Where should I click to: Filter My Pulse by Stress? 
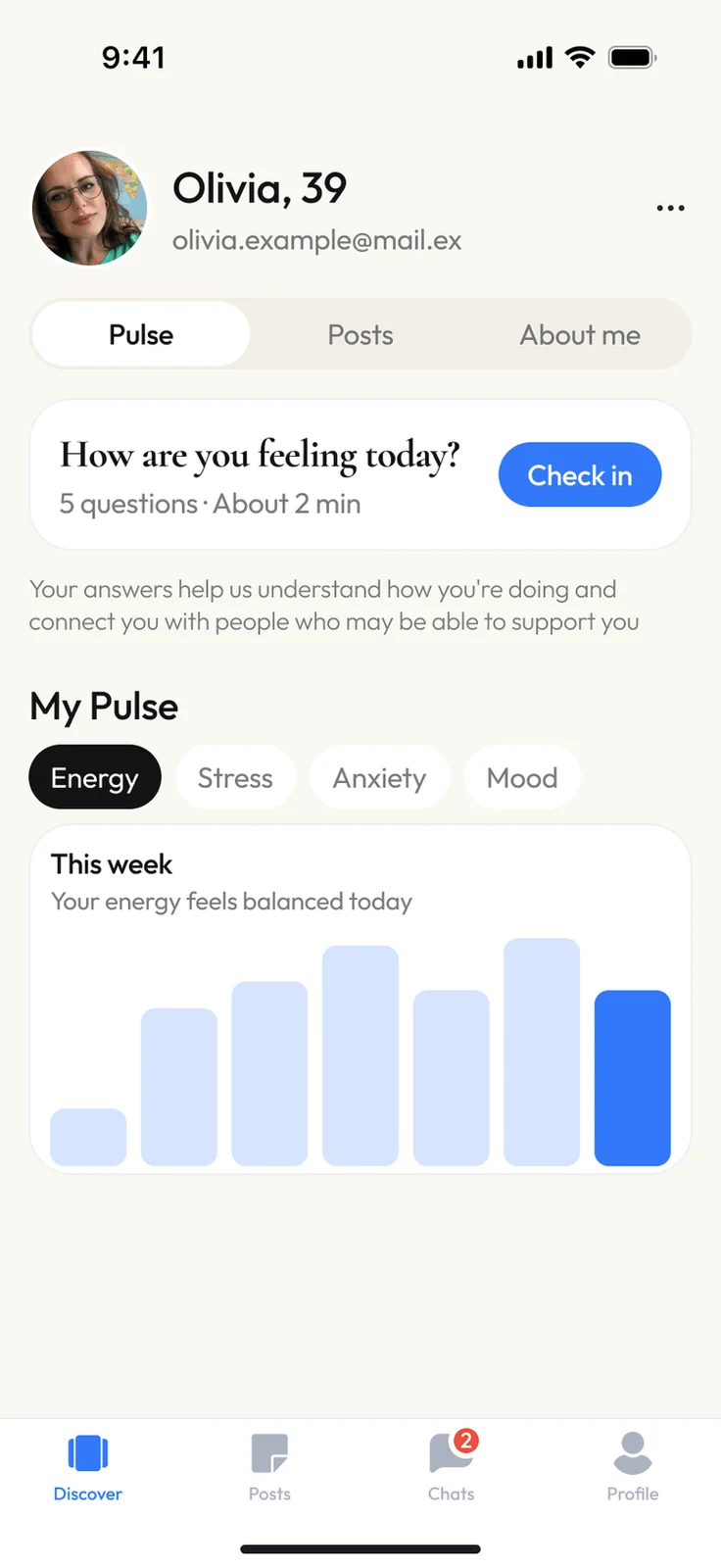point(235,777)
